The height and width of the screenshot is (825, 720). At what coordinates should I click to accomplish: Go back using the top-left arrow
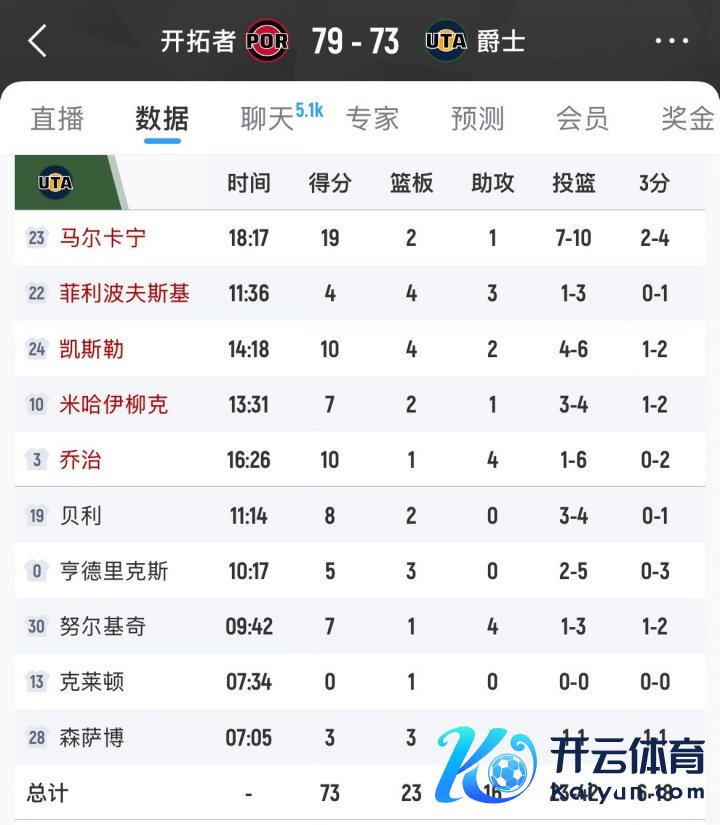[x=38, y=41]
